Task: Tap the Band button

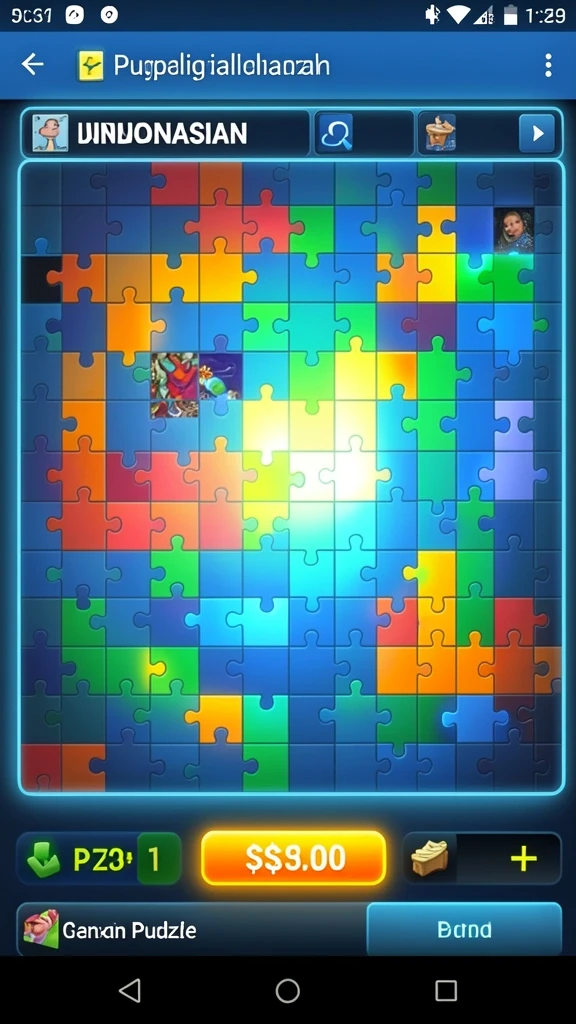Action: click(x=464, y=929)
